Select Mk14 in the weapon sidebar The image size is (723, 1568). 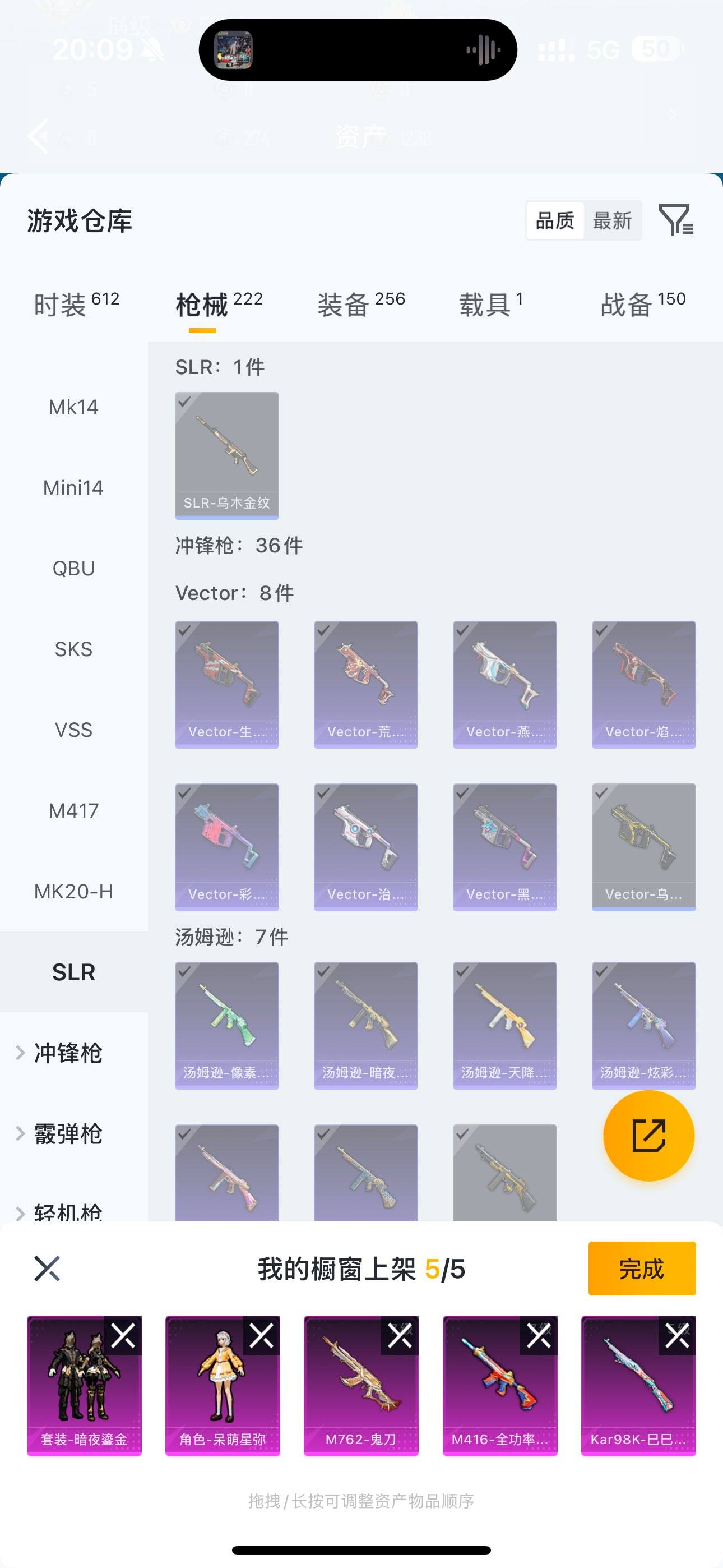point(73,407)
